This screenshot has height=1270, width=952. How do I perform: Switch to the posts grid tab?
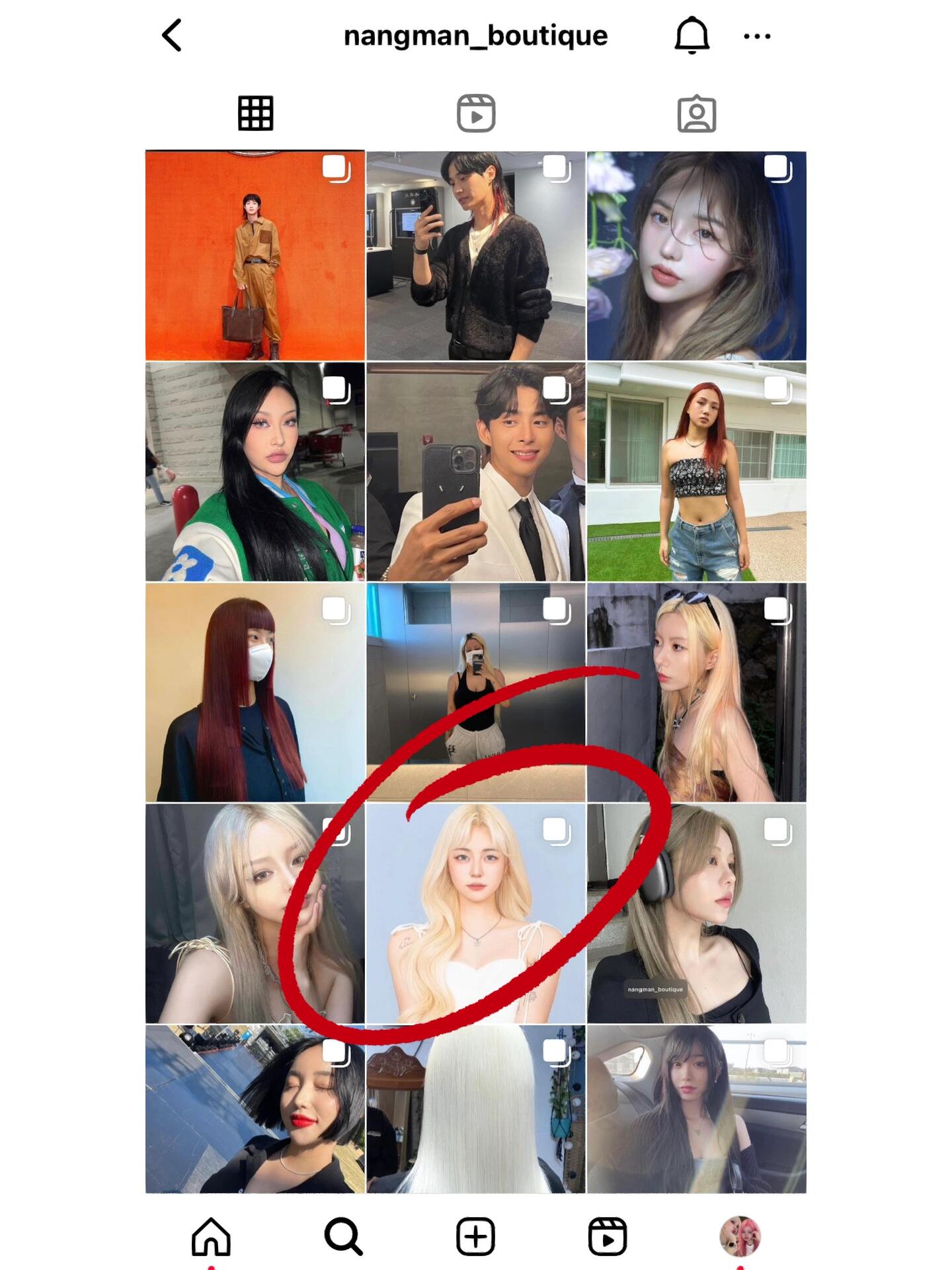coord(255,114)
